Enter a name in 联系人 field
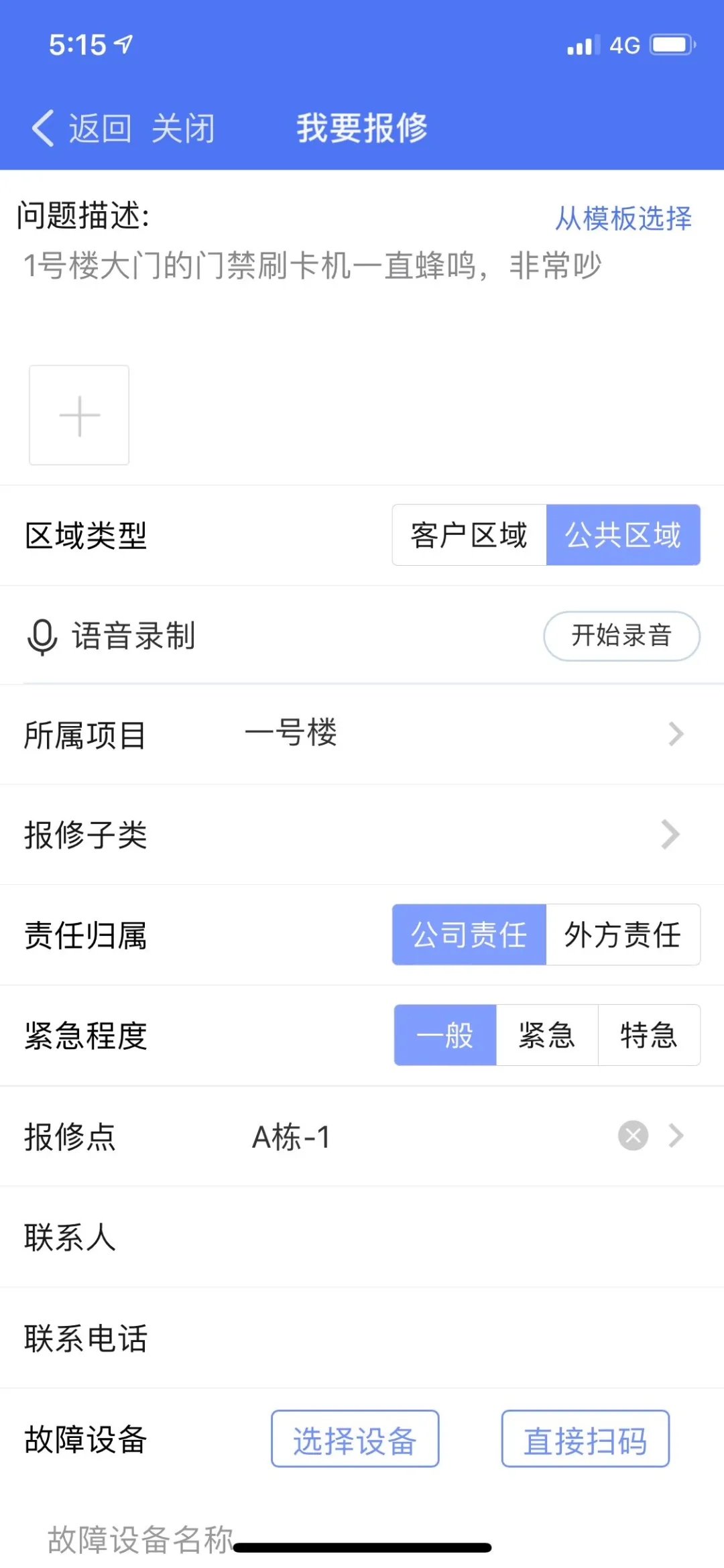Image resolution: width=724 pixels, height=1568 pixels. pos(362,1237)
